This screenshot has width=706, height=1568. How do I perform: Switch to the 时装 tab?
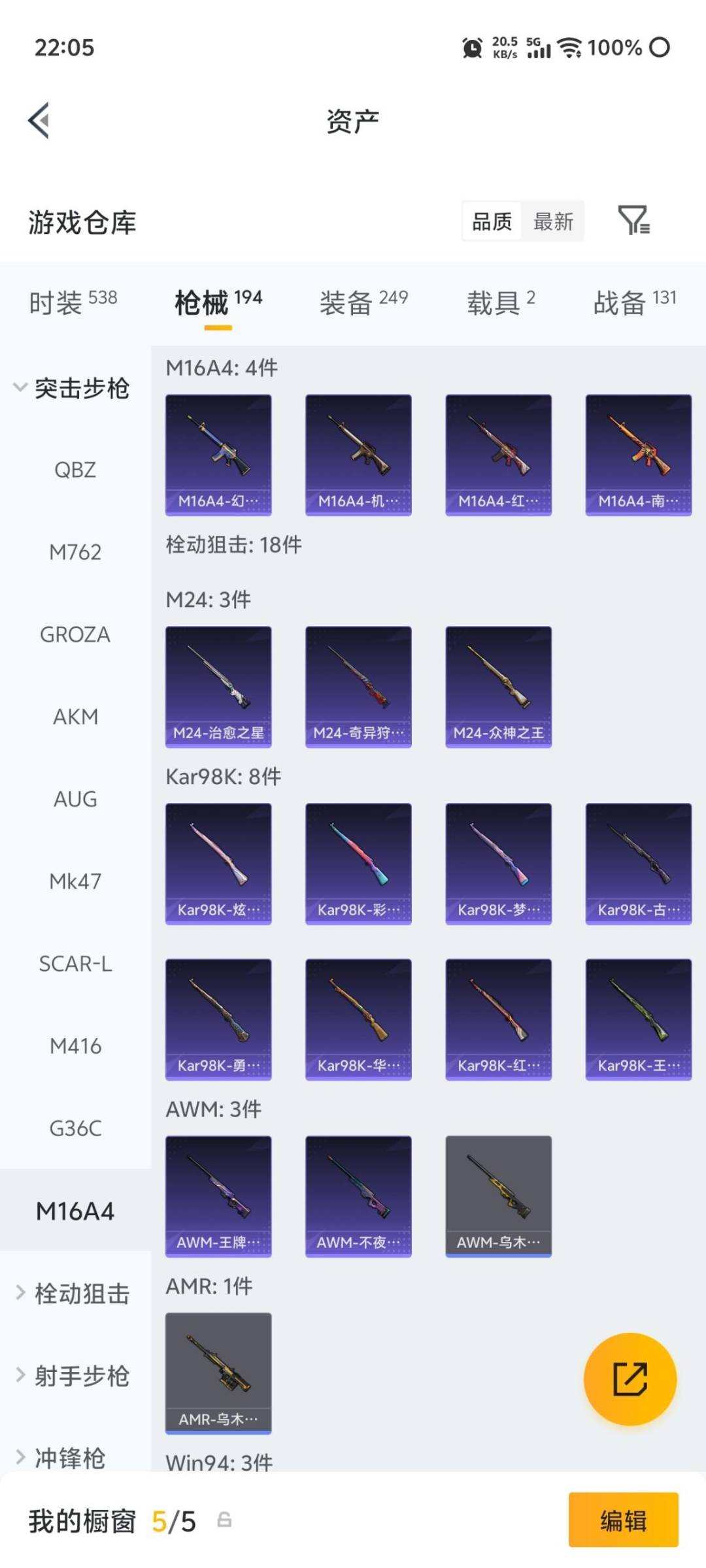73,302
